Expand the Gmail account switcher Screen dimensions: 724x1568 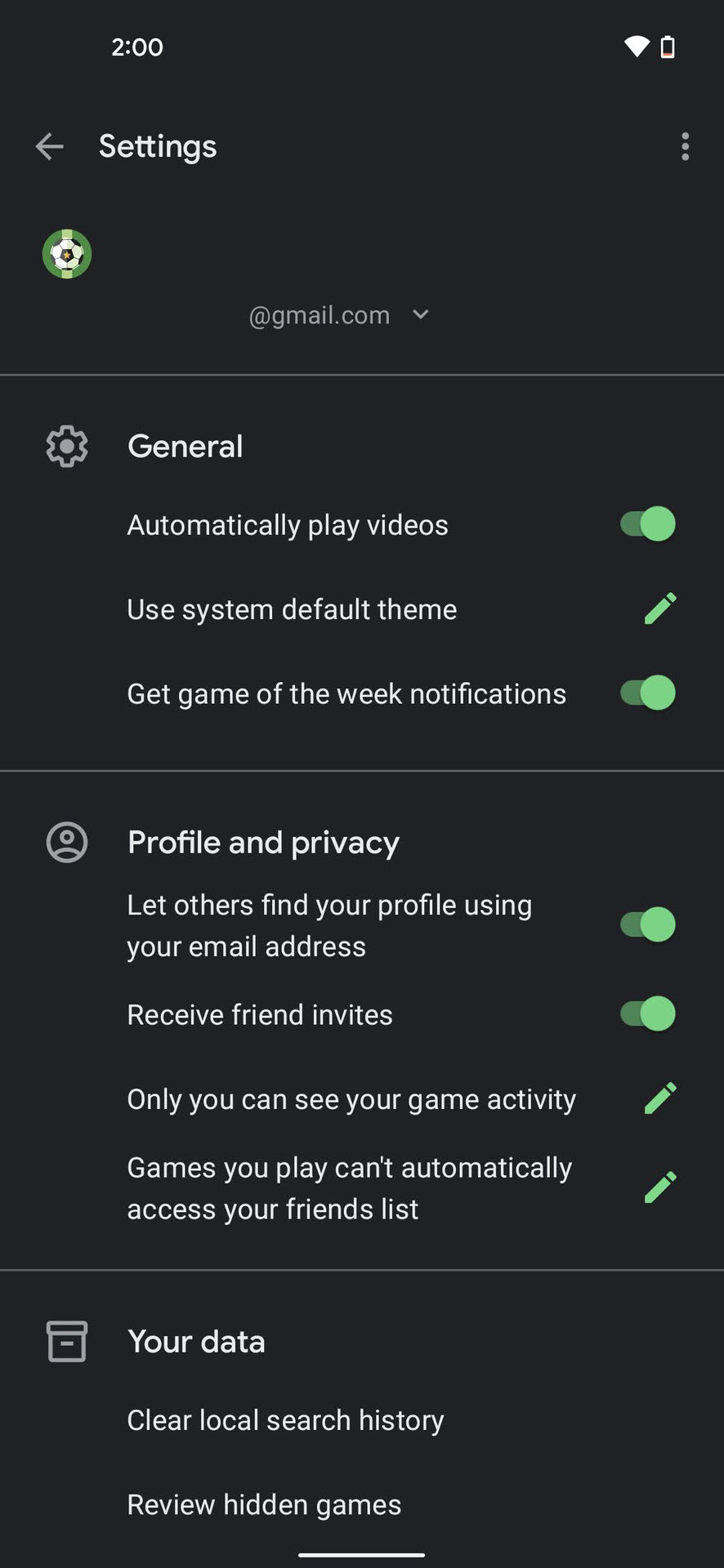click(x=420, y=315)
